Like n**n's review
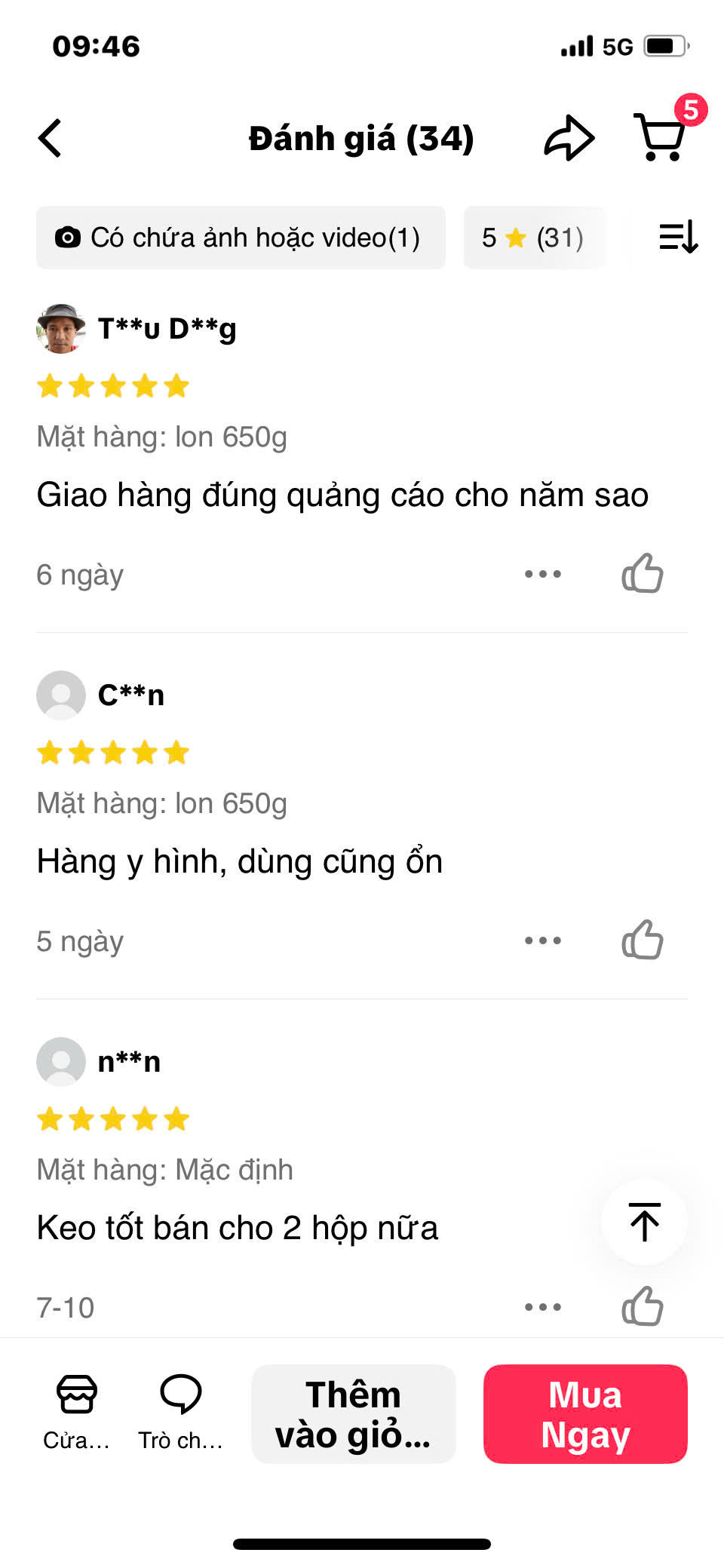Viewport: 724px width, 1568px height. 643,1306
